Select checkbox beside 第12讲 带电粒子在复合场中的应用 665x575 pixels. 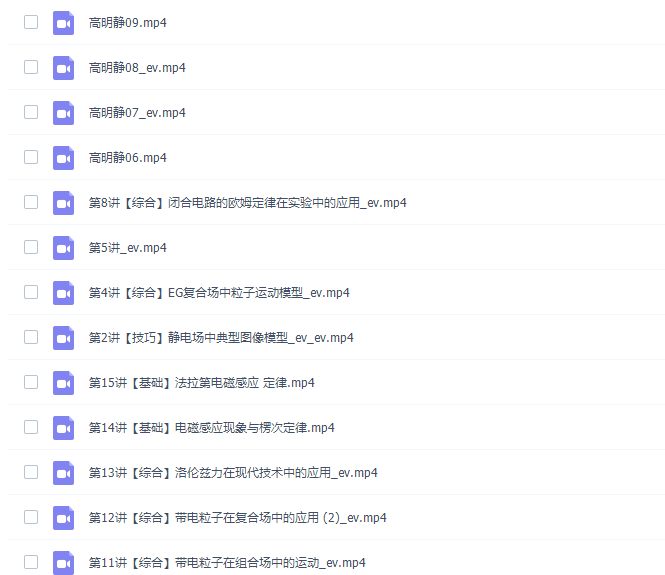click(31, 517)
